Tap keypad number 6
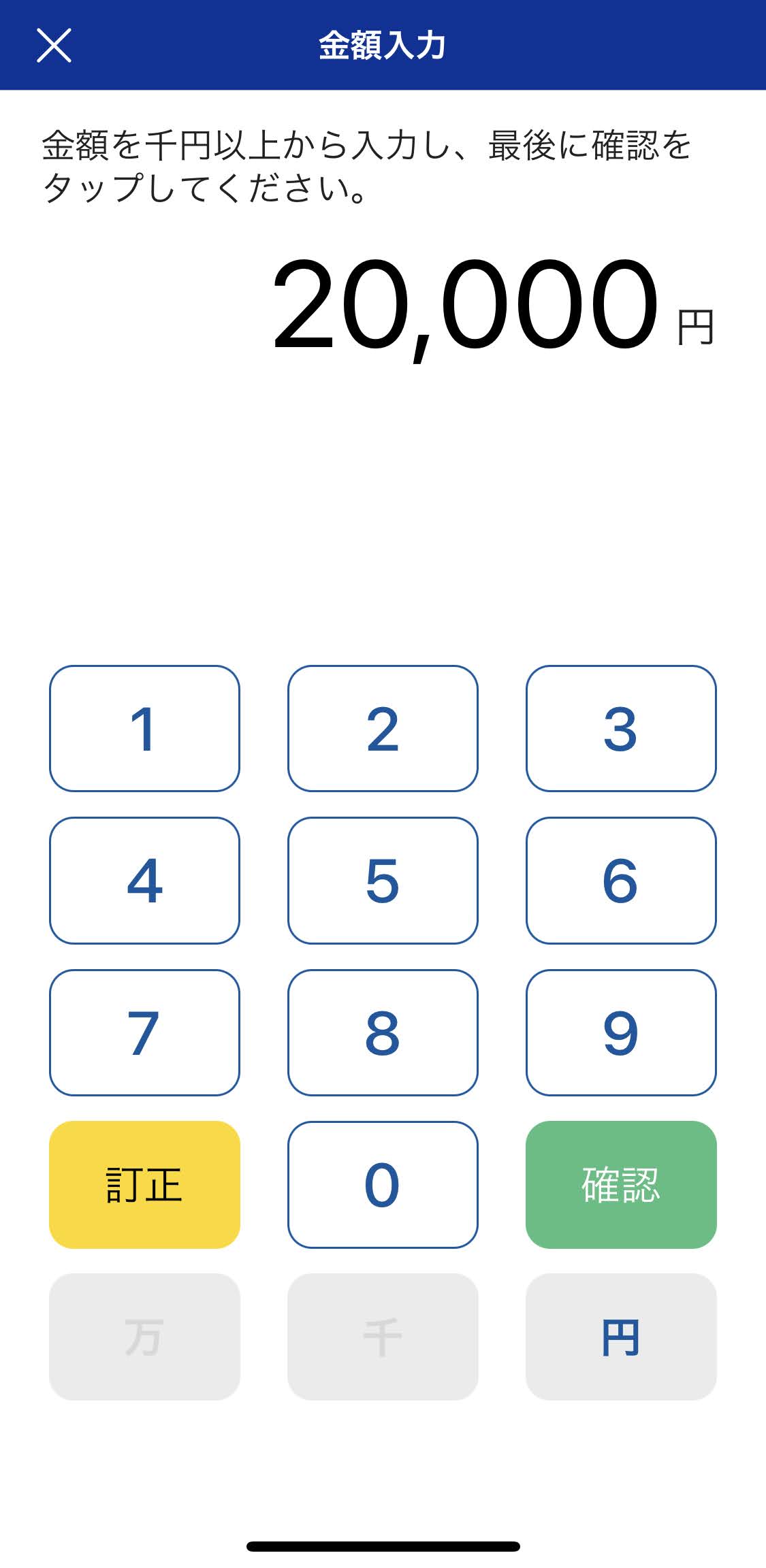 tap(621, 881)
